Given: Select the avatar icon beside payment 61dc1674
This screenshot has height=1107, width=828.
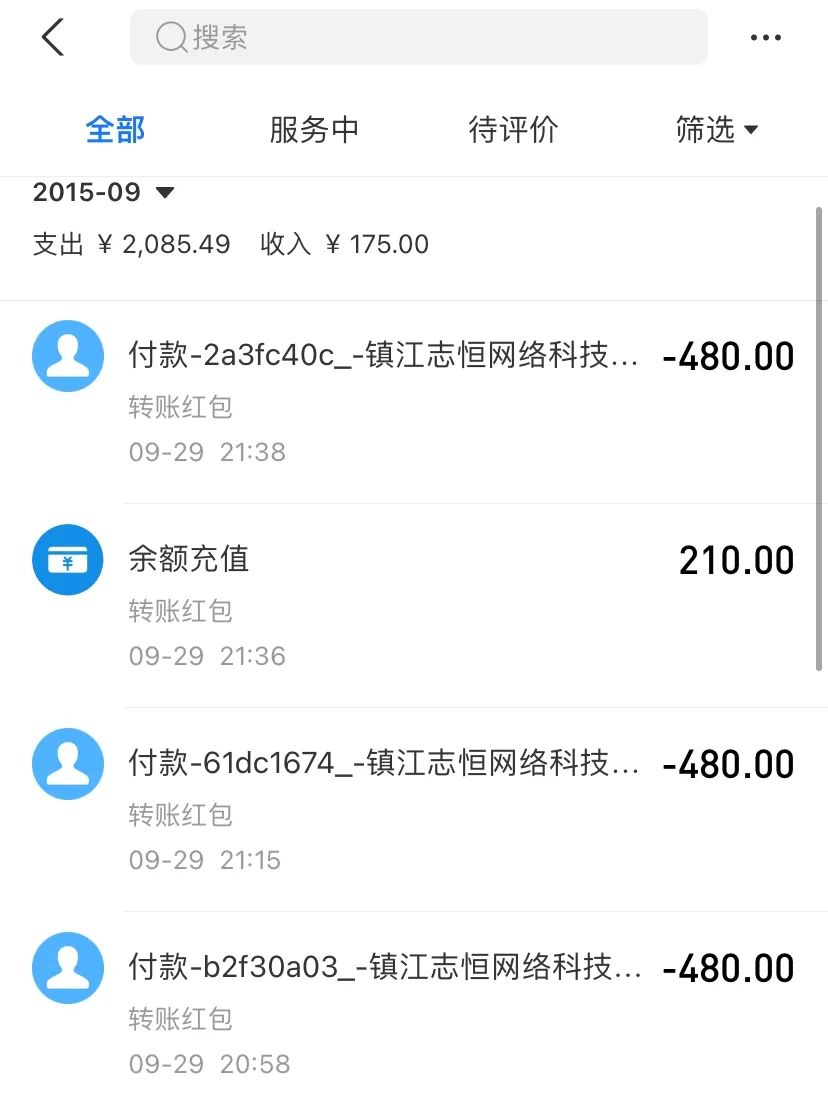Looking at the screenshot, I should [x=67, y=764].
